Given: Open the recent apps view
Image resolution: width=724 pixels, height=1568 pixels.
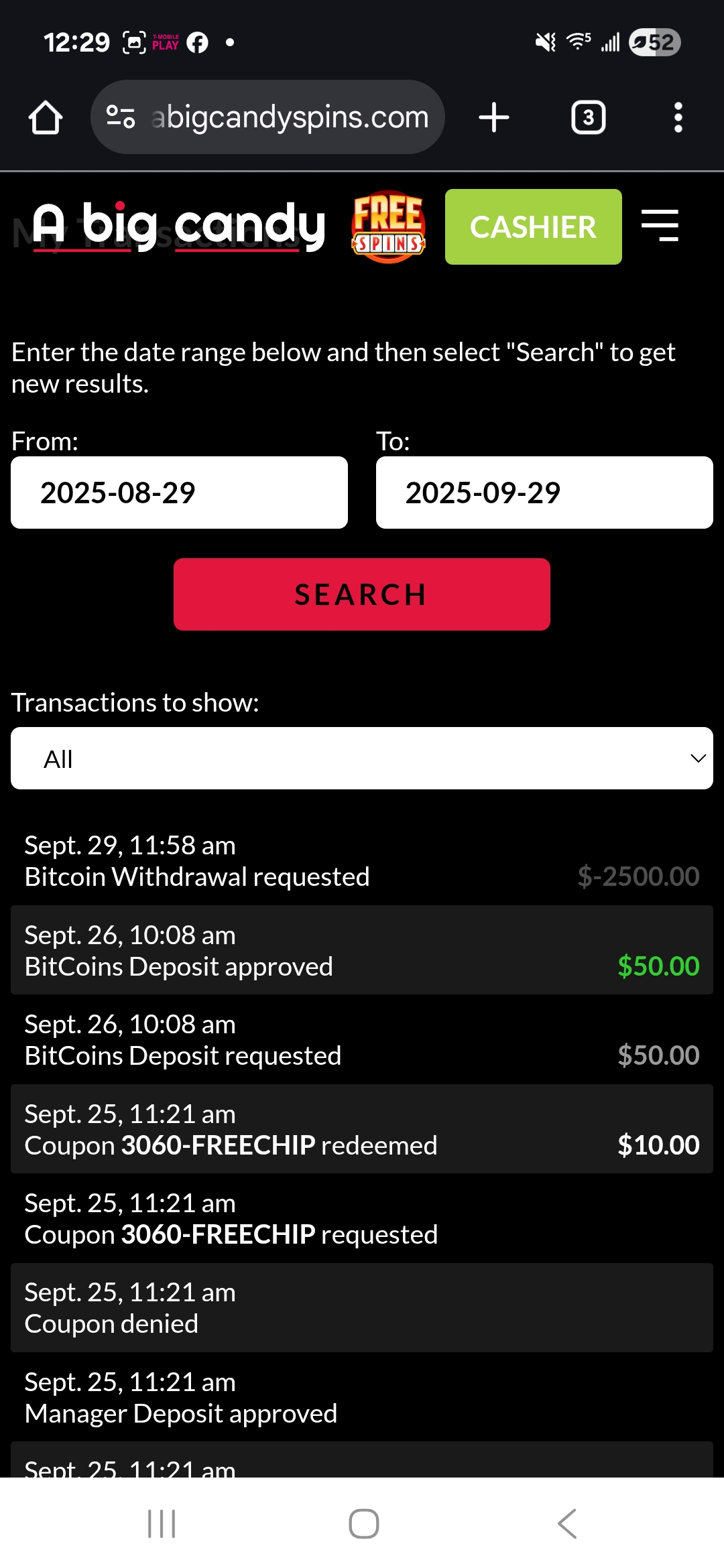Looking at the screenshot, I should point(162,1524).
